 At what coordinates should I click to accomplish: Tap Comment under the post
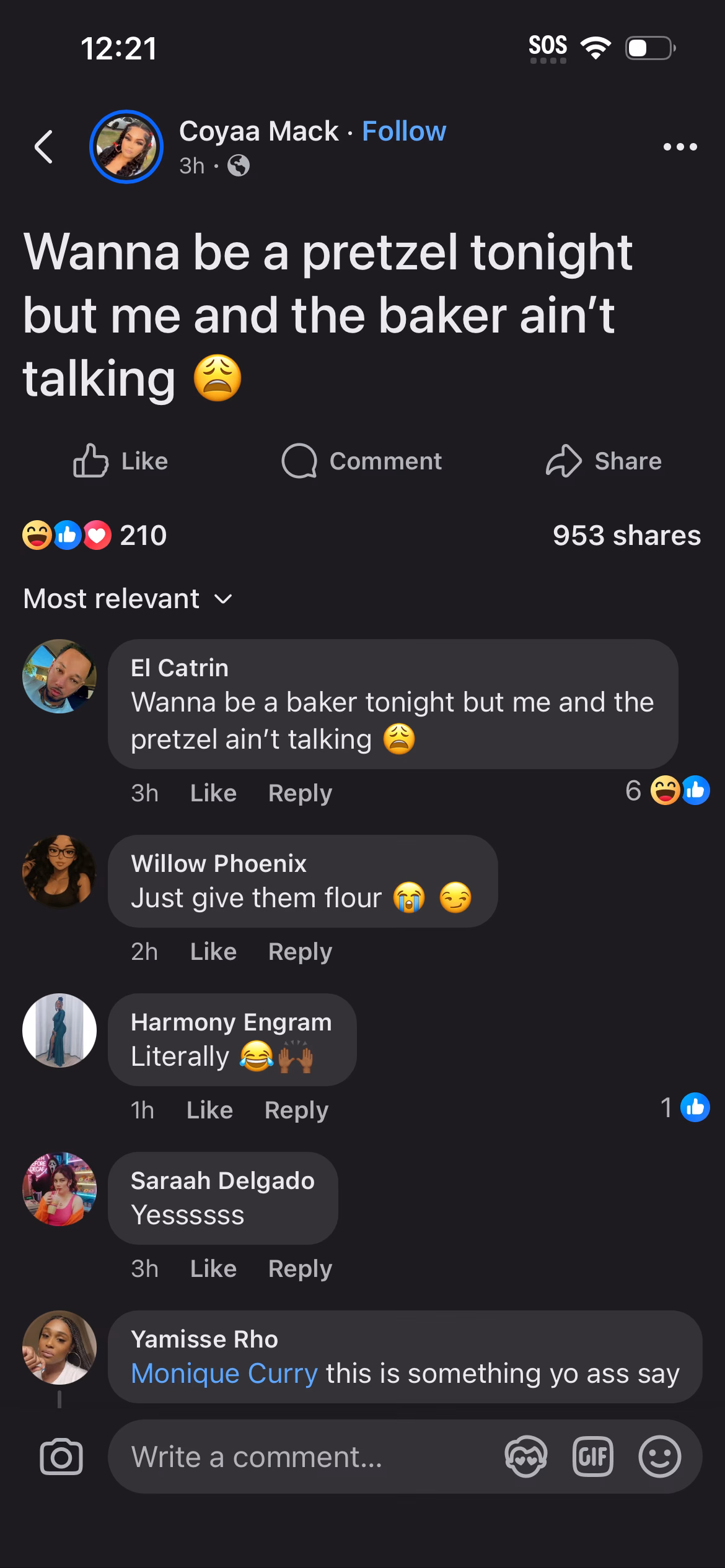(x=362, y=461)
